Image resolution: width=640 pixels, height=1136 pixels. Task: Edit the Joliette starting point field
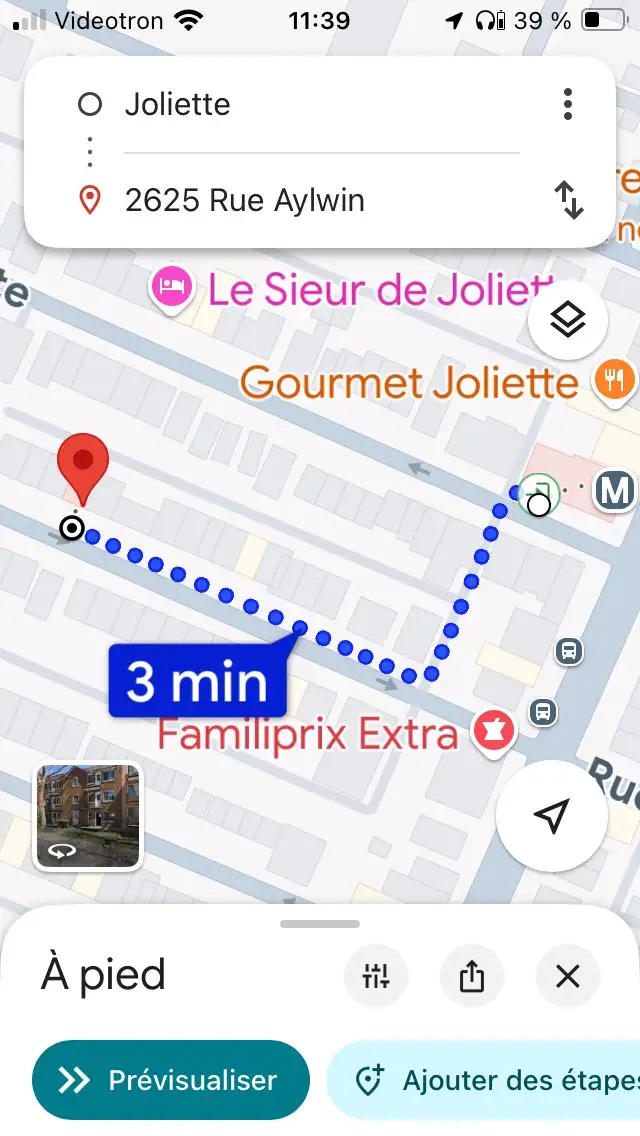click(x=320, y=104)
